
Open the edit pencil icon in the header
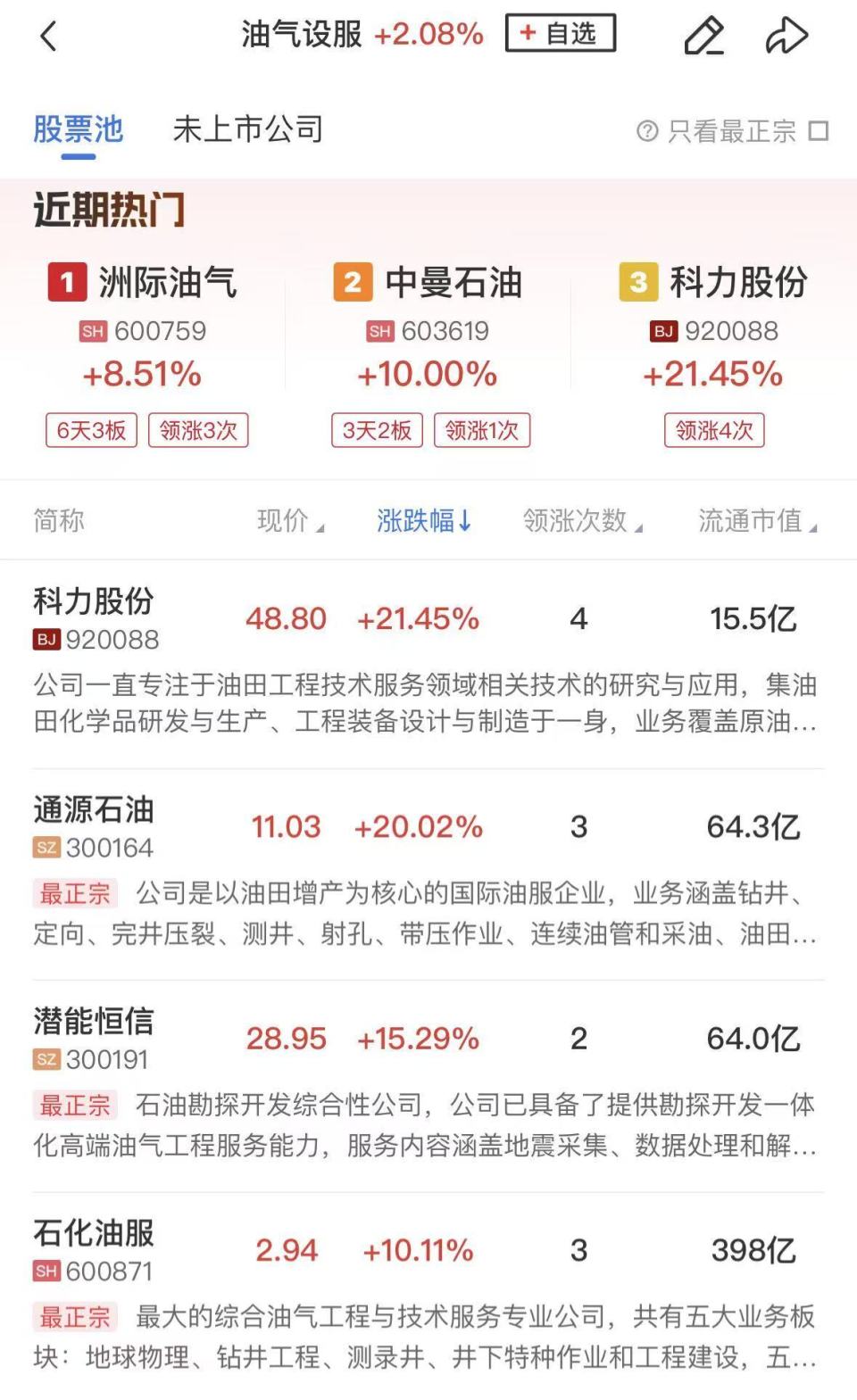point(704,36)
